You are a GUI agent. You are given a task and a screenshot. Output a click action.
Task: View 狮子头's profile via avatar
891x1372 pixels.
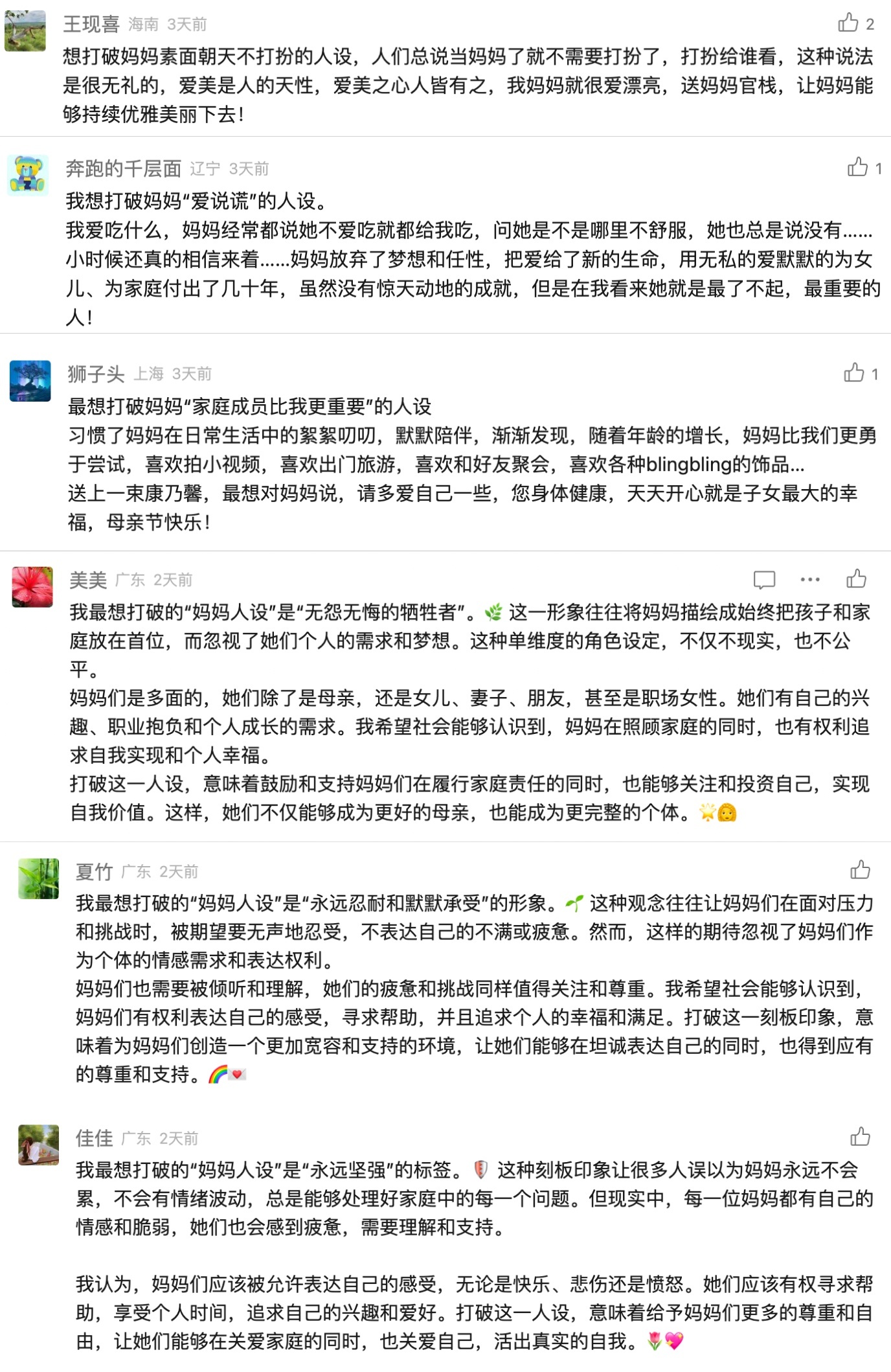tap(30, 381)
